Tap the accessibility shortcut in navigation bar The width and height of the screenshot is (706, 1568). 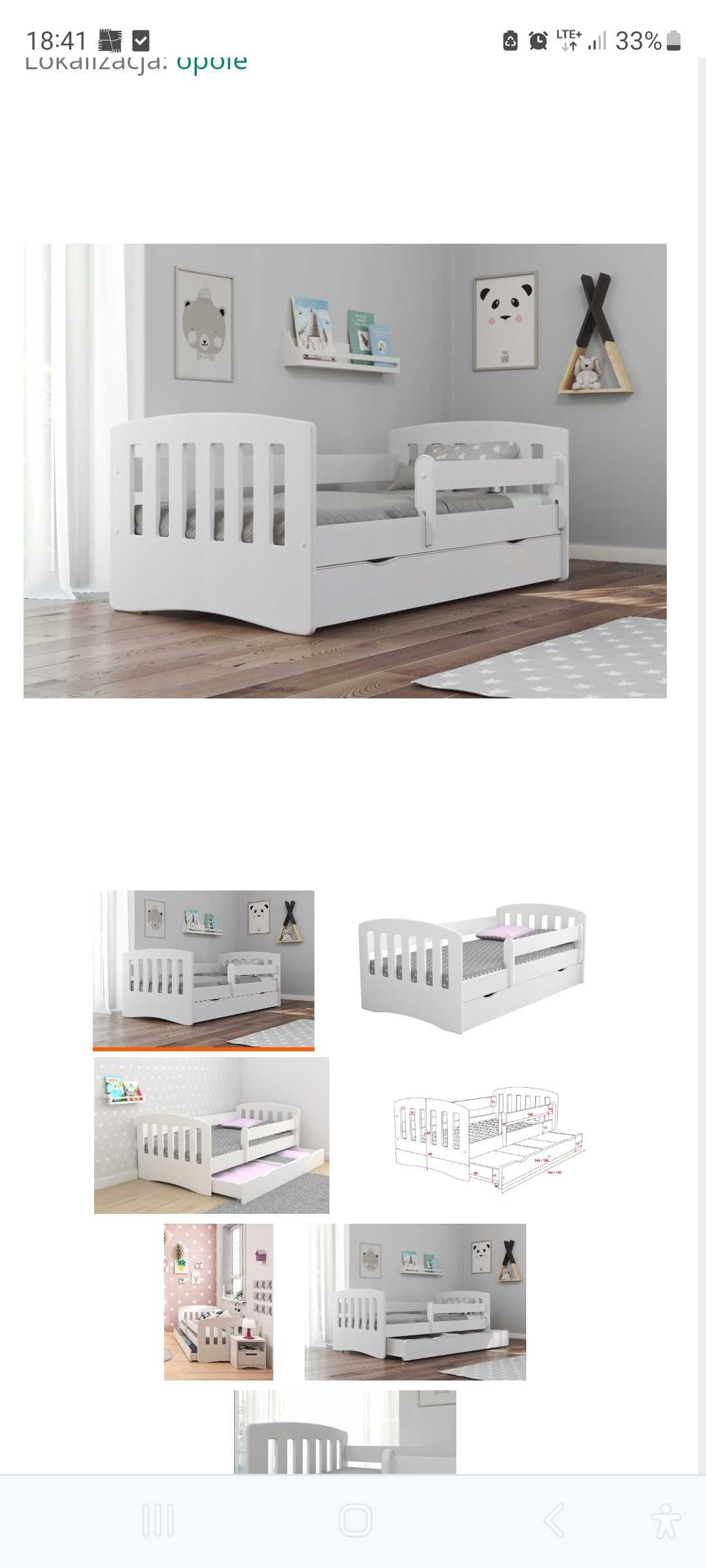point(665,1520)
